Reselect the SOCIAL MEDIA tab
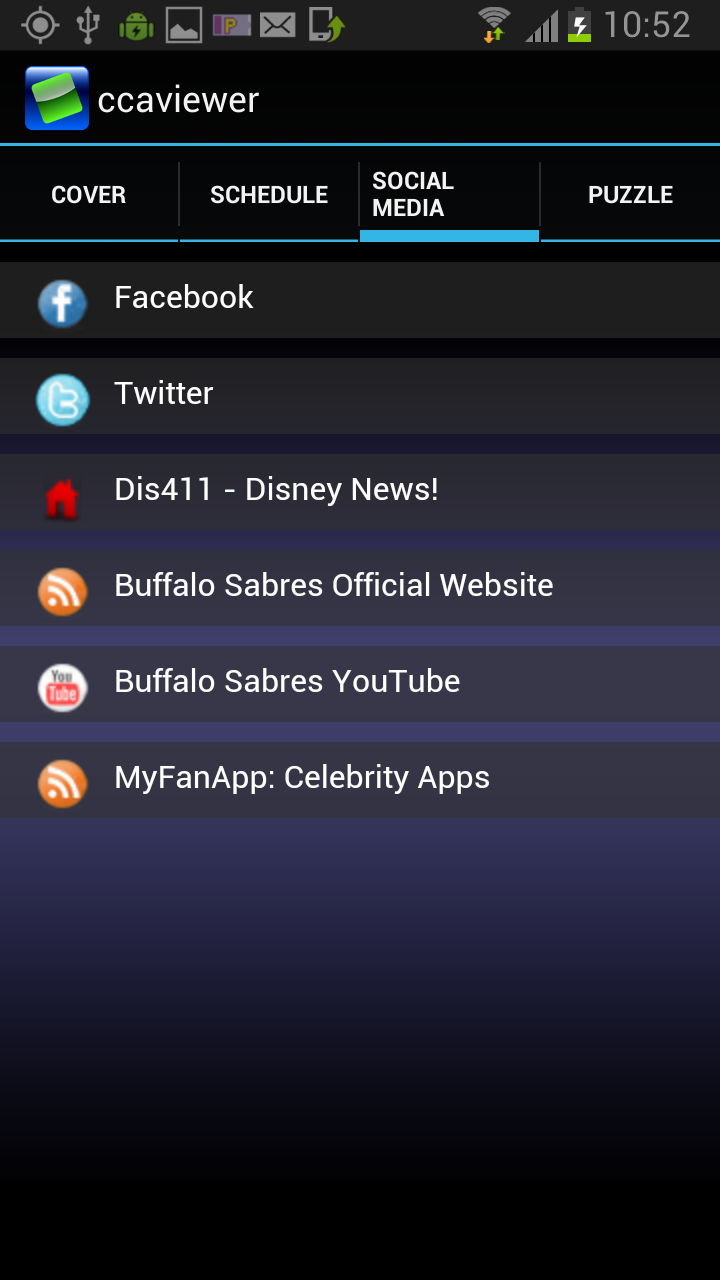The width and height of the screenshot is (720, 1280). (x=449, y=195)
